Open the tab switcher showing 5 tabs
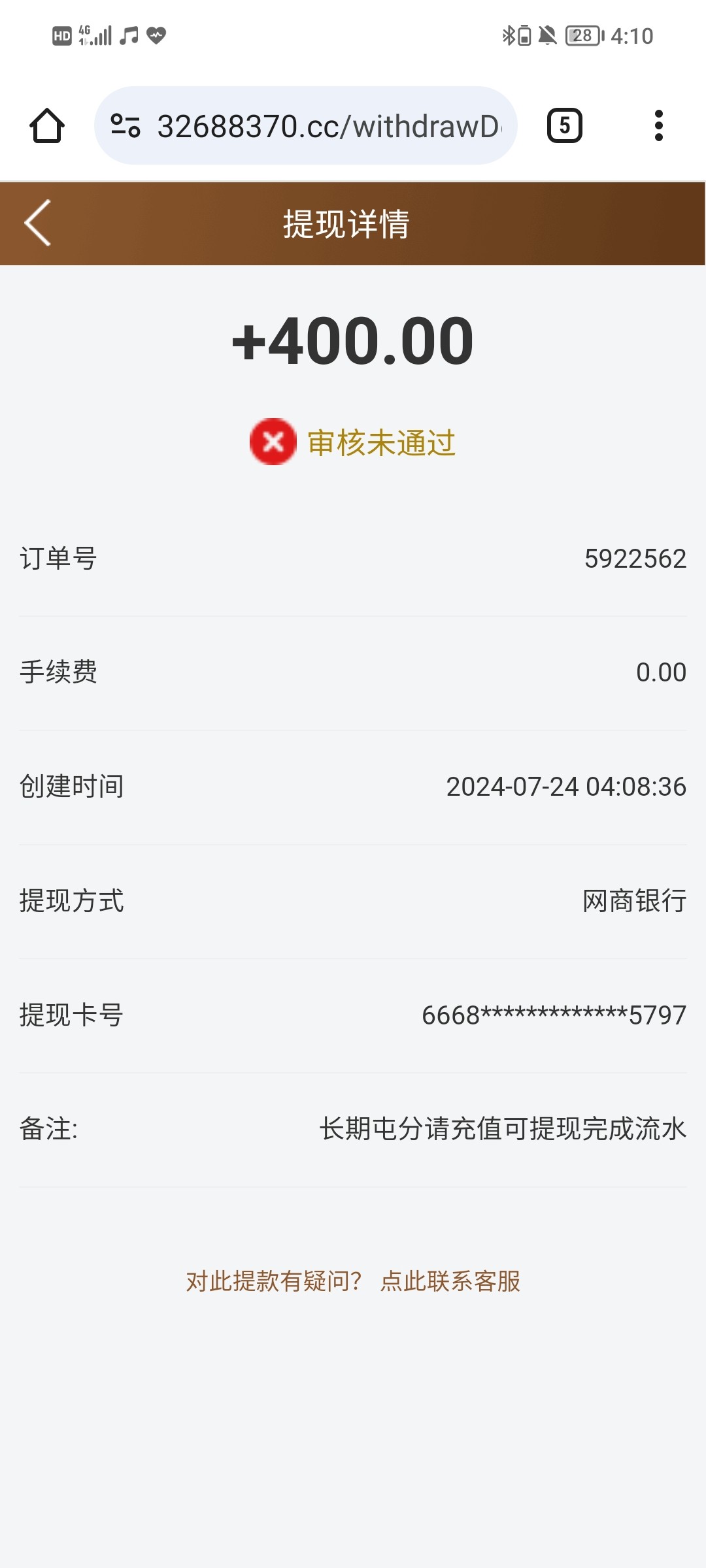Image resolution: width=706 pixels, height=1568 pixels. (565, 125)
